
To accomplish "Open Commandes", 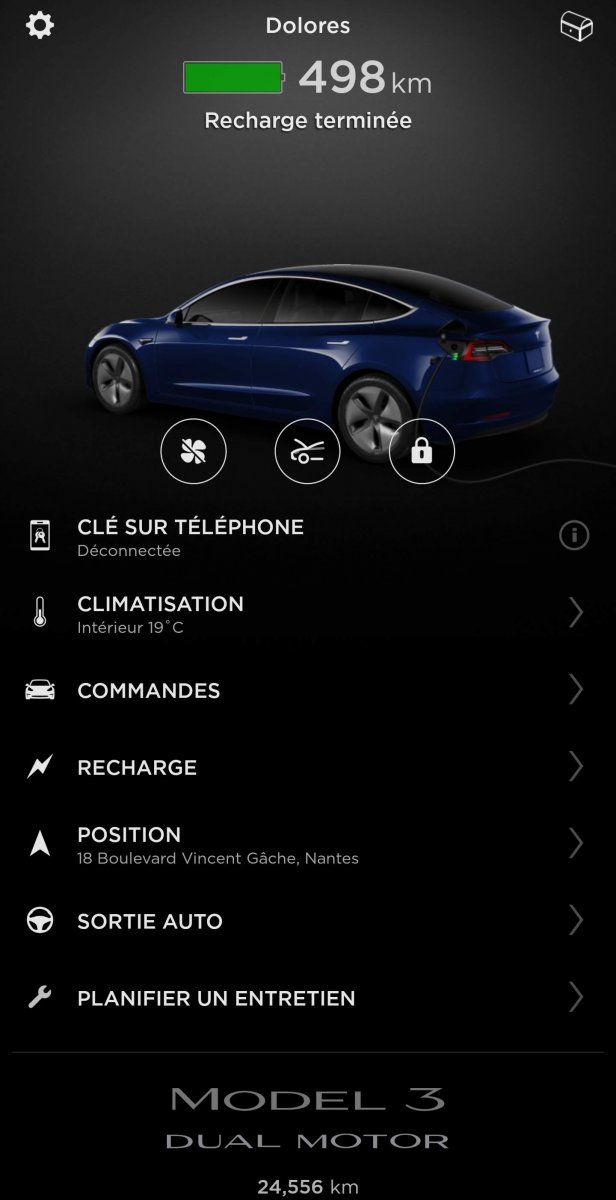I will 308,691.
